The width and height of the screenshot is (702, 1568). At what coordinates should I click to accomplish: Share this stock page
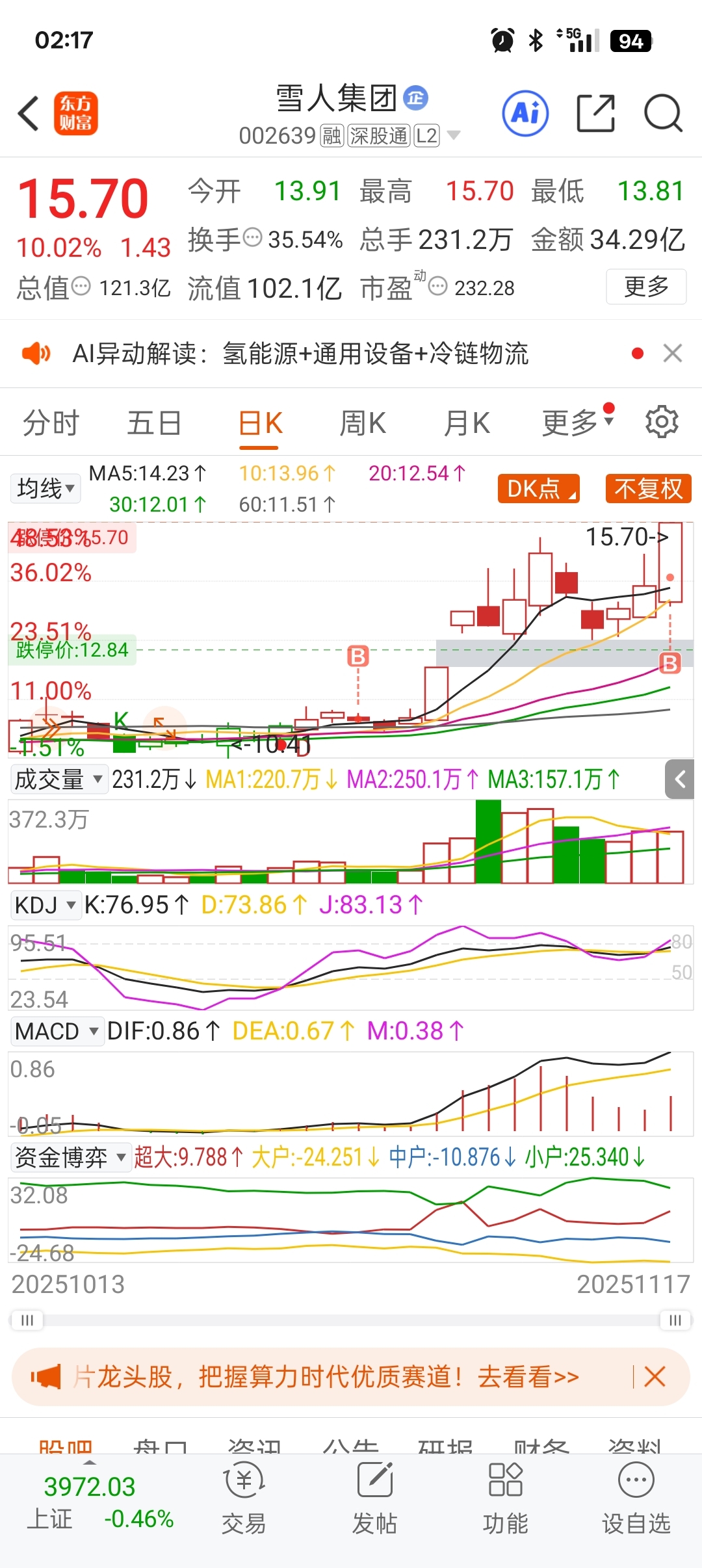(x=596, y=114)
